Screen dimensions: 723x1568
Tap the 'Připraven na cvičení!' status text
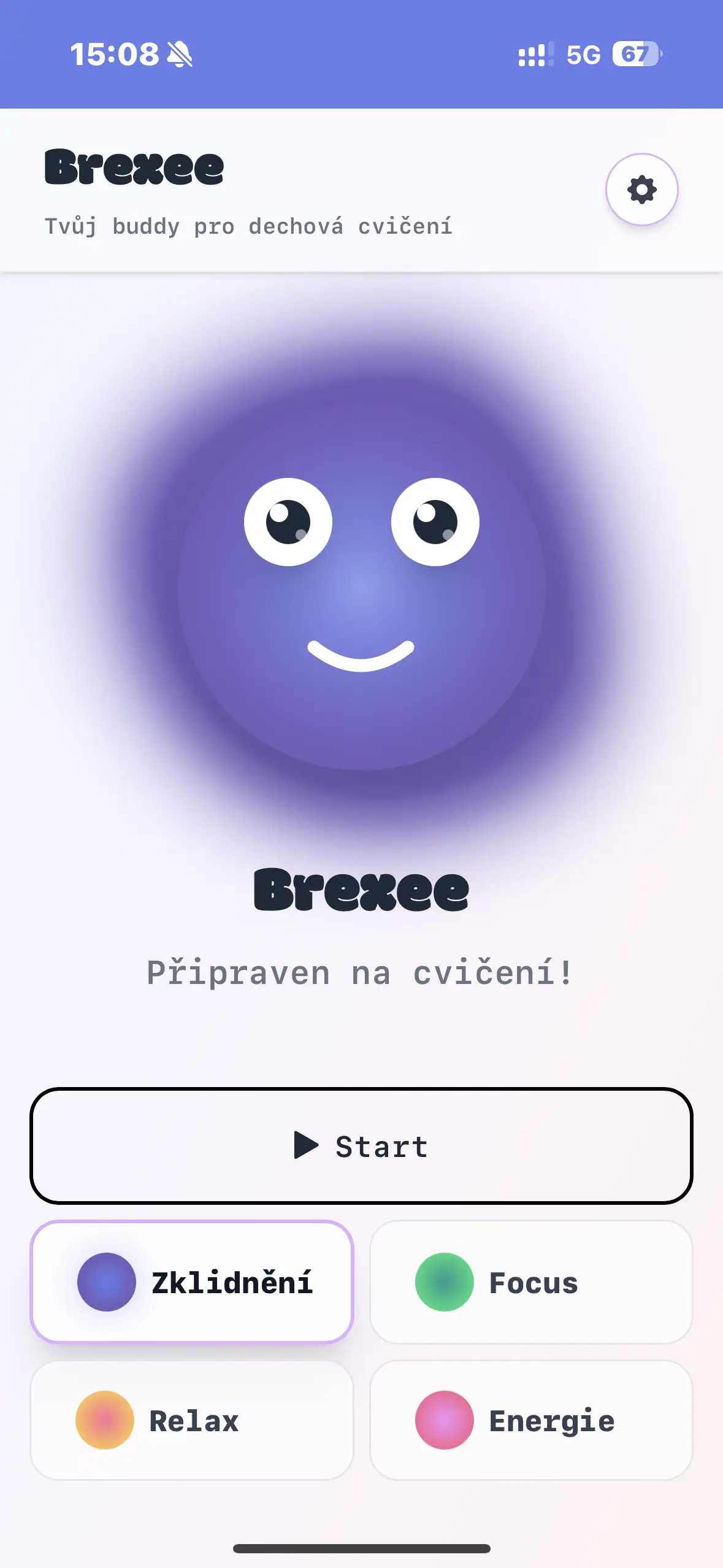click(x=361, y=971)
